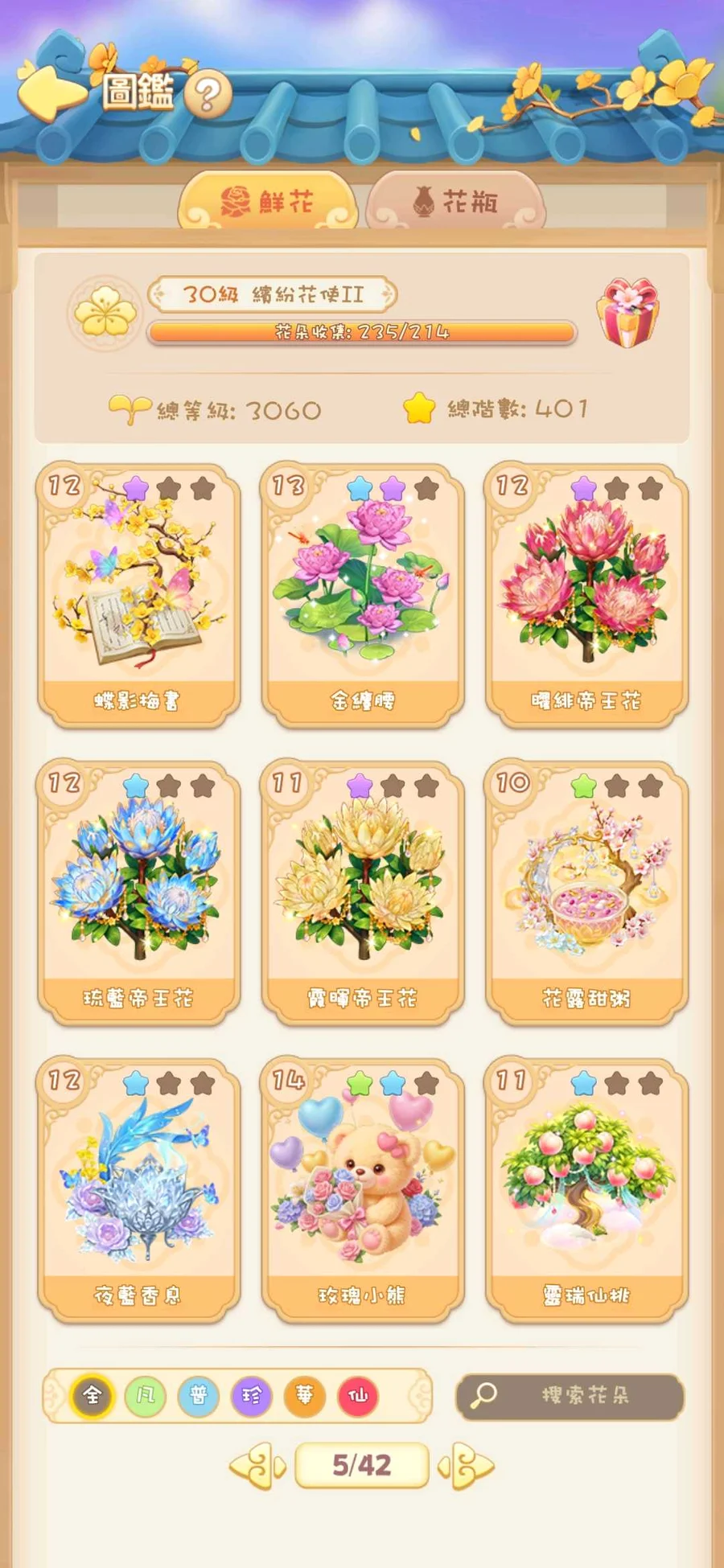Select the 鮮花 tab
The width and height of the screenshot is (724, 1568).
268,201
